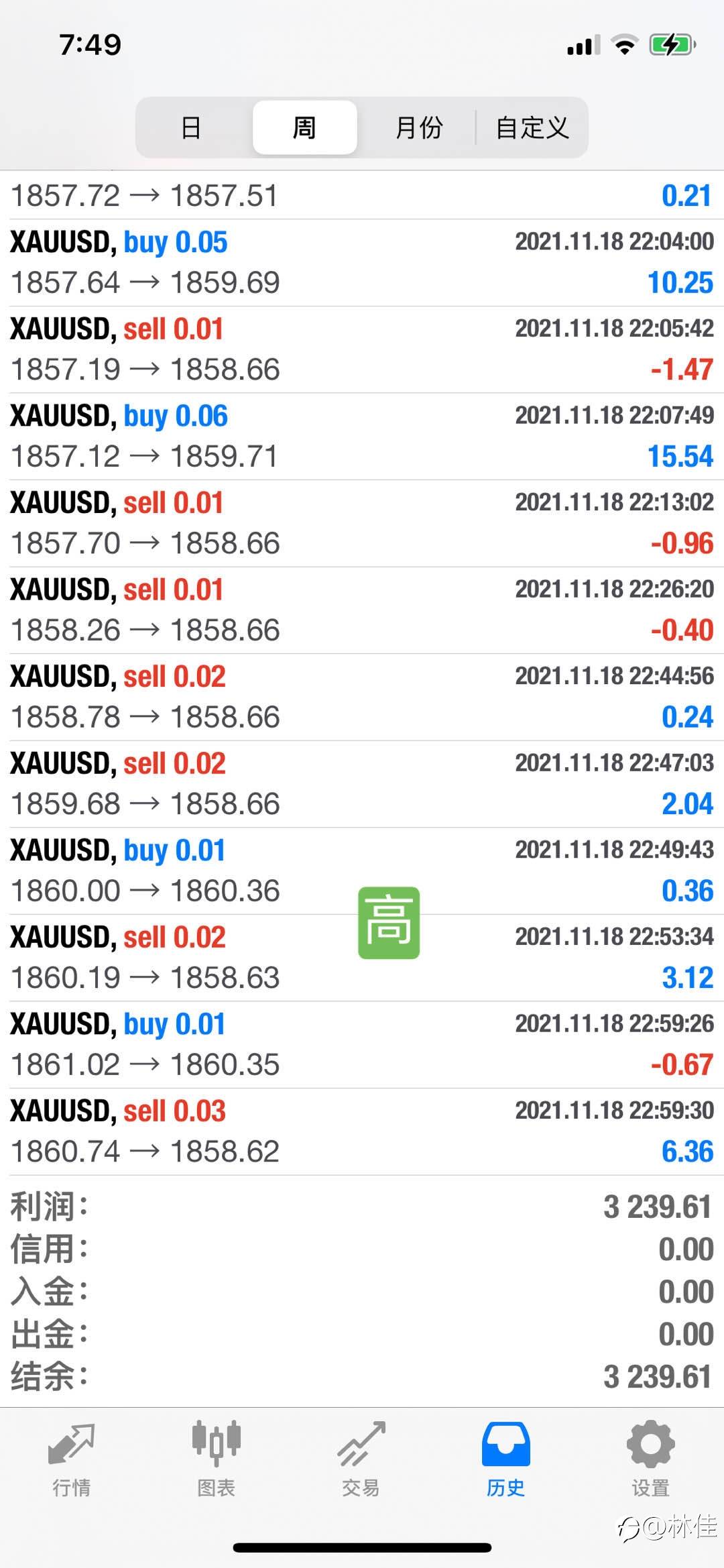724x1568 pixels.
Task: View the sell 0.01 trade at 22:05:42
Action: click(x=362, y=349)
